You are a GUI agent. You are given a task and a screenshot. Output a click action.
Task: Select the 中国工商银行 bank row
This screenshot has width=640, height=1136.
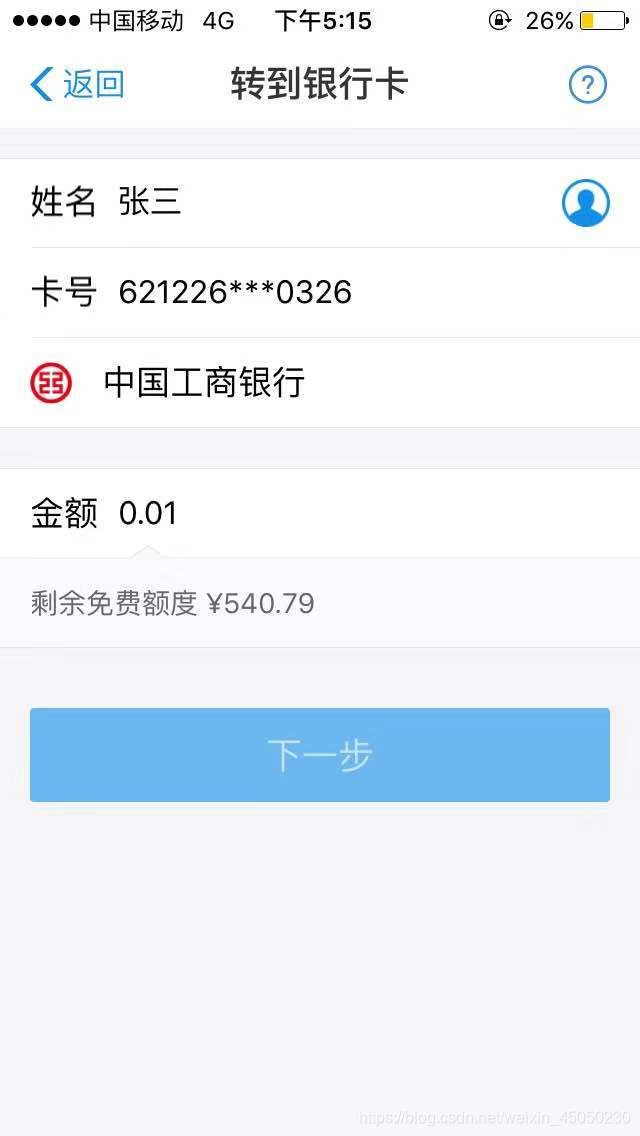pyautogui.click(x=320, y=383)
